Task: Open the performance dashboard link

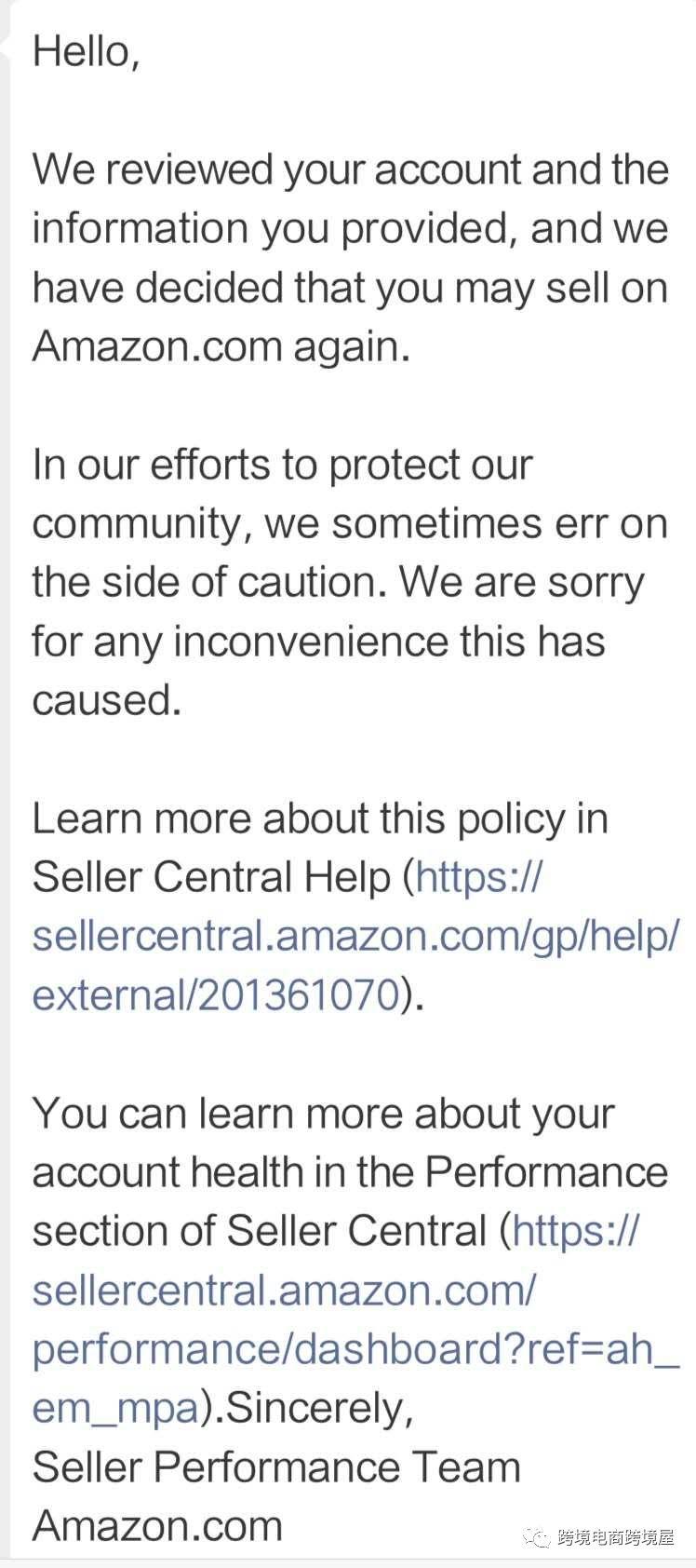Action: tap(355, 1348)
